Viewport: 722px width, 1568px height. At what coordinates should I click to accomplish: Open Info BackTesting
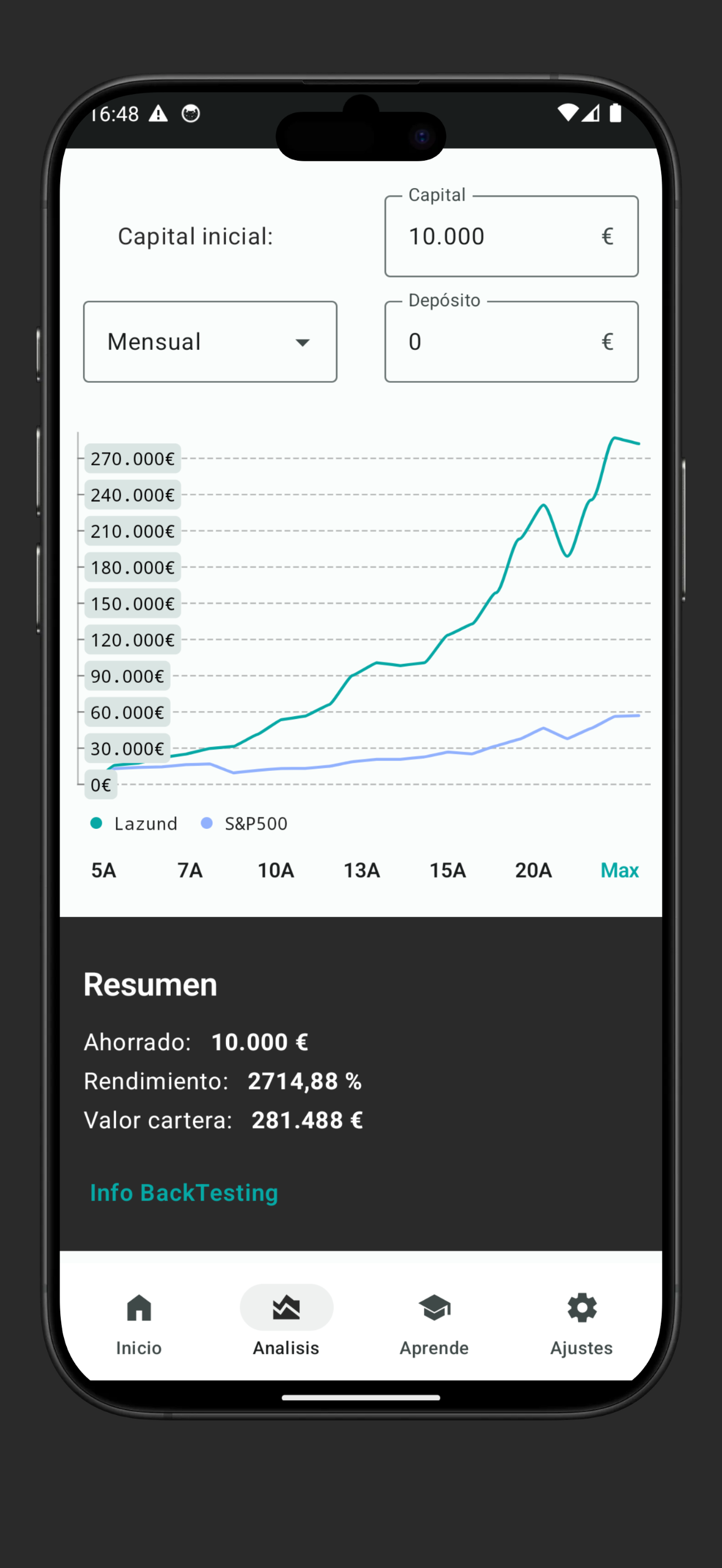(183, 1192)
